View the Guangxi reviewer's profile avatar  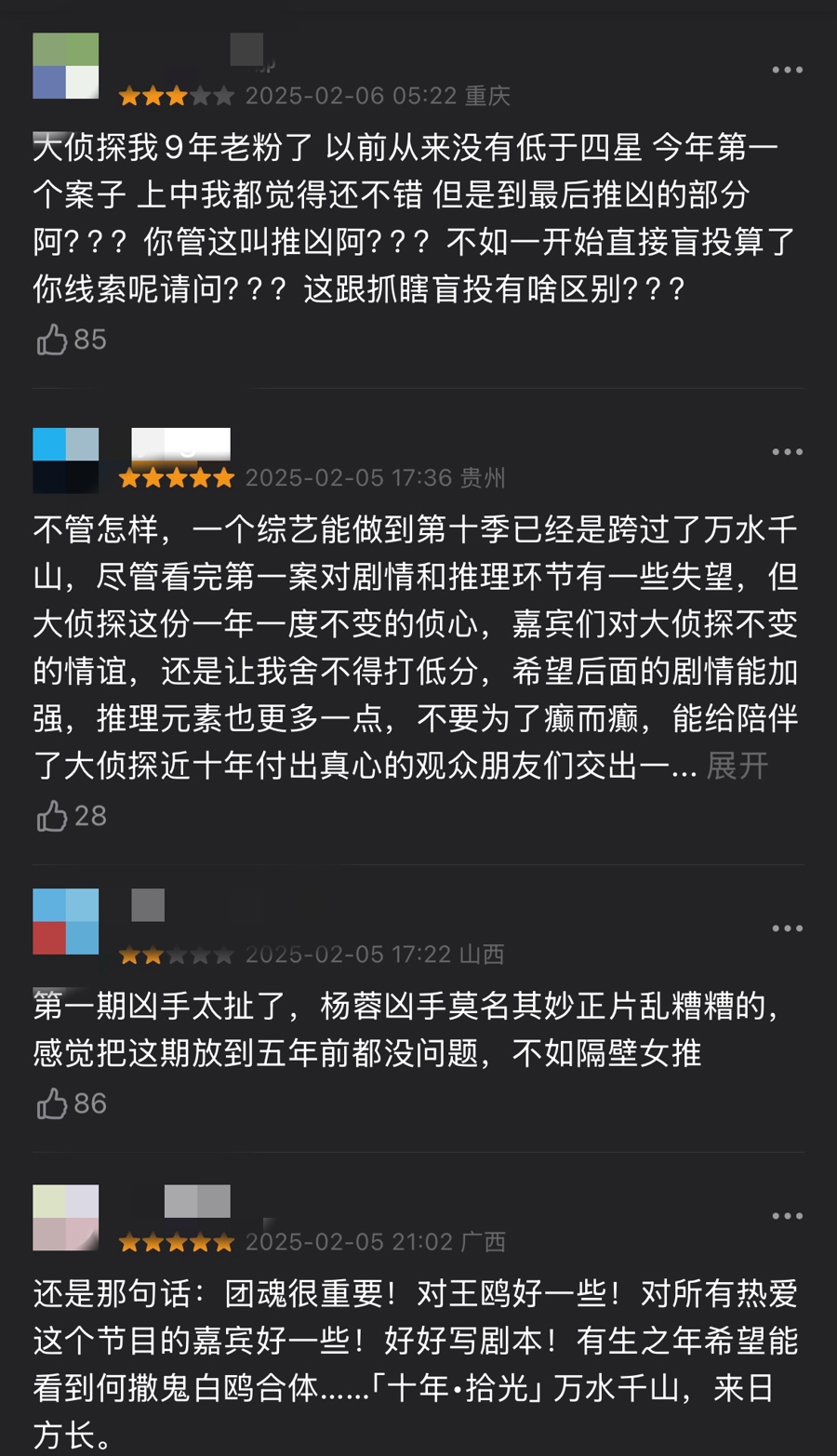click(x=66, y=1217)
